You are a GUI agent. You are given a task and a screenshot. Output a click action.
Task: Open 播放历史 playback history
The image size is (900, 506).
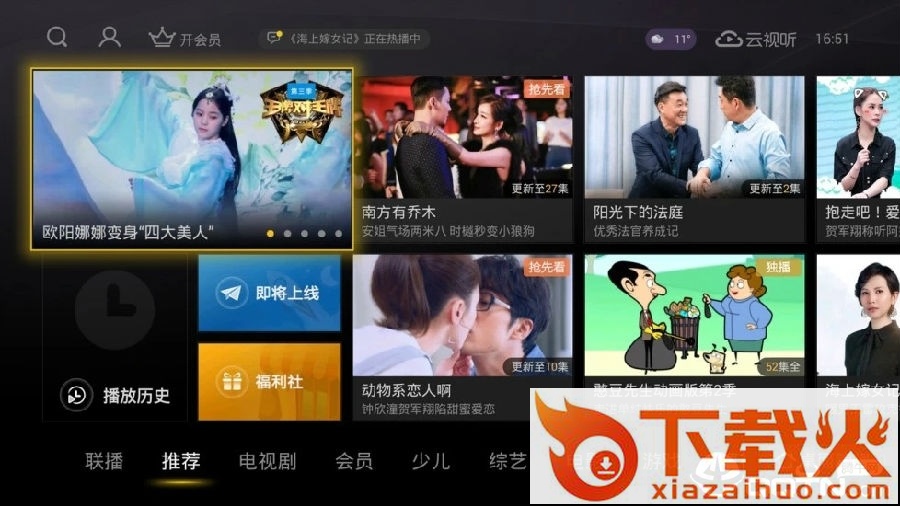point(115,338)
